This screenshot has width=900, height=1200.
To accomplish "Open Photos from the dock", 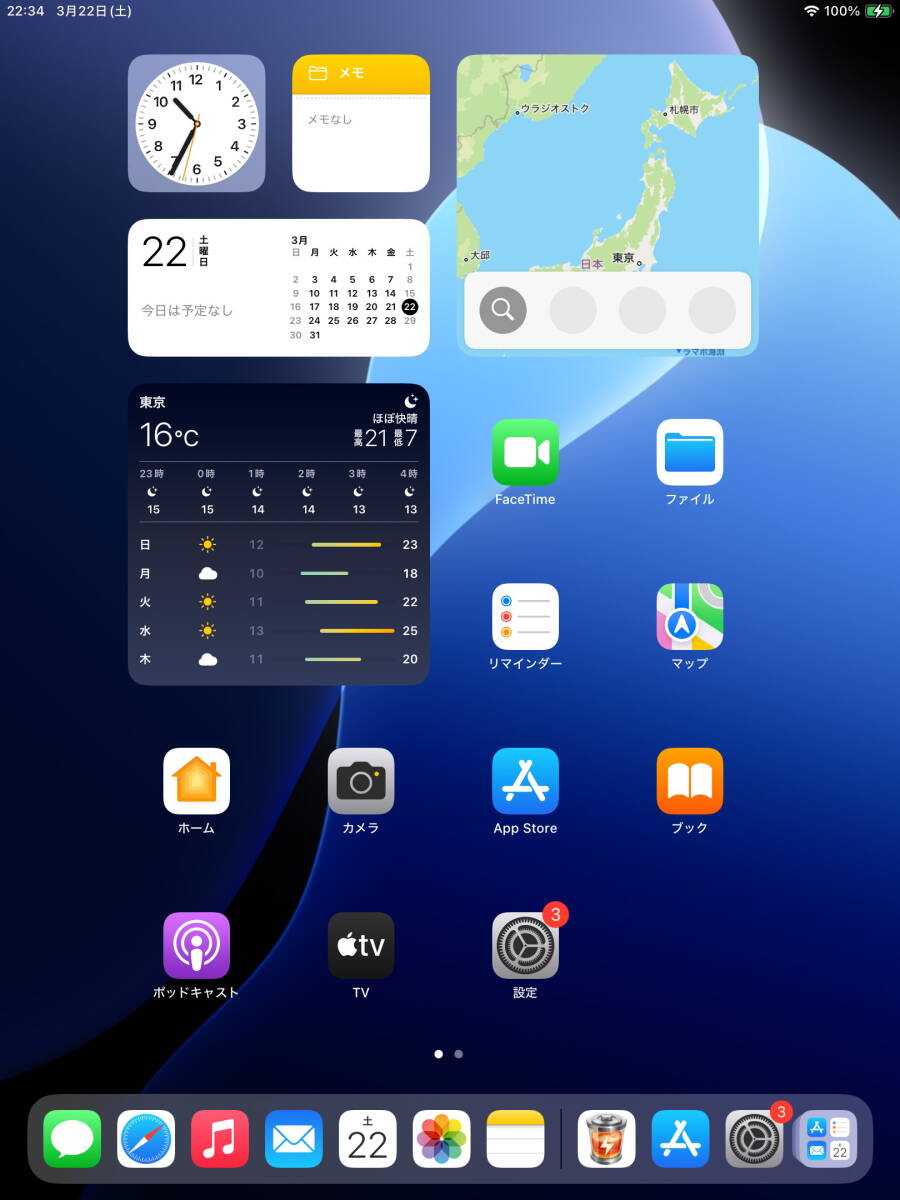I will (x=442, y=1139).
